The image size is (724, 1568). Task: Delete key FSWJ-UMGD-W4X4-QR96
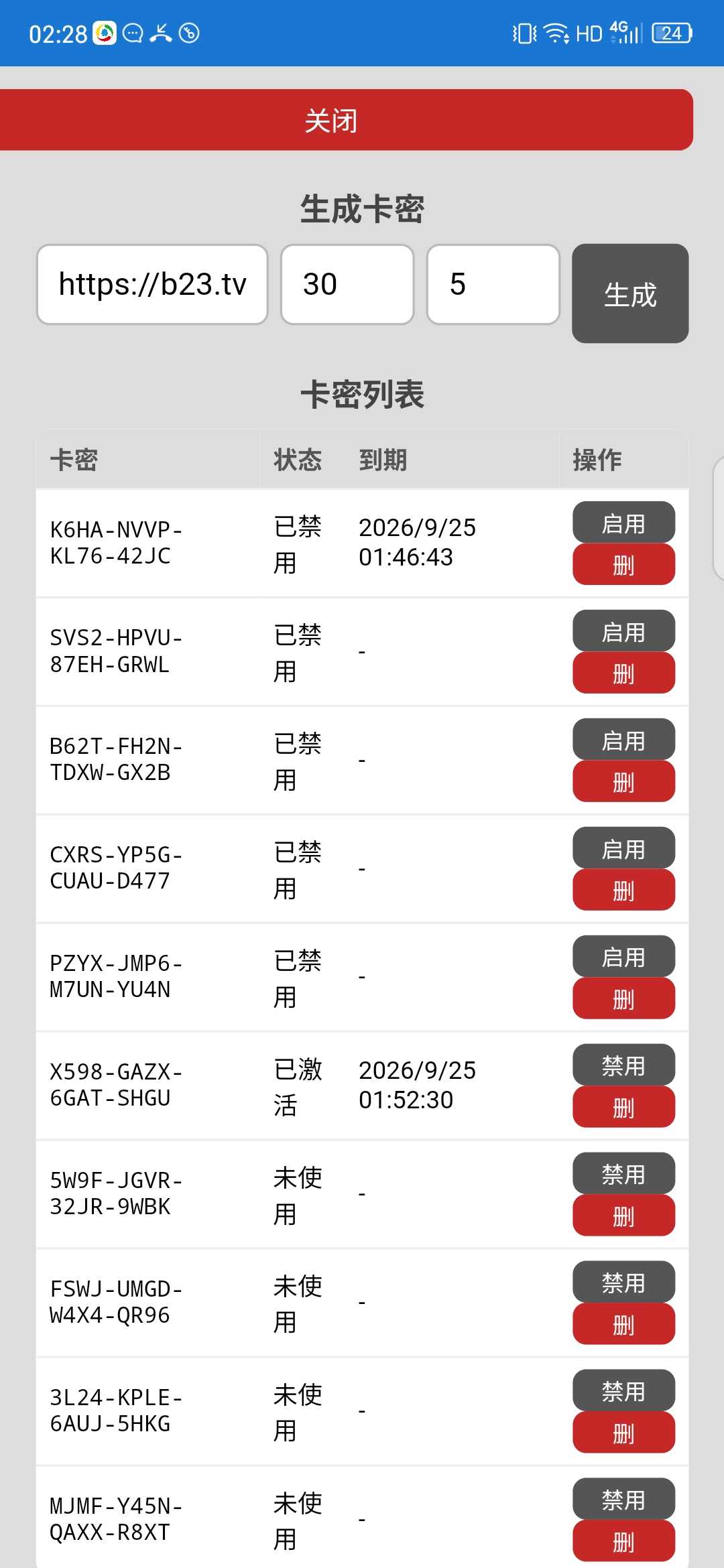point(623,1324)
